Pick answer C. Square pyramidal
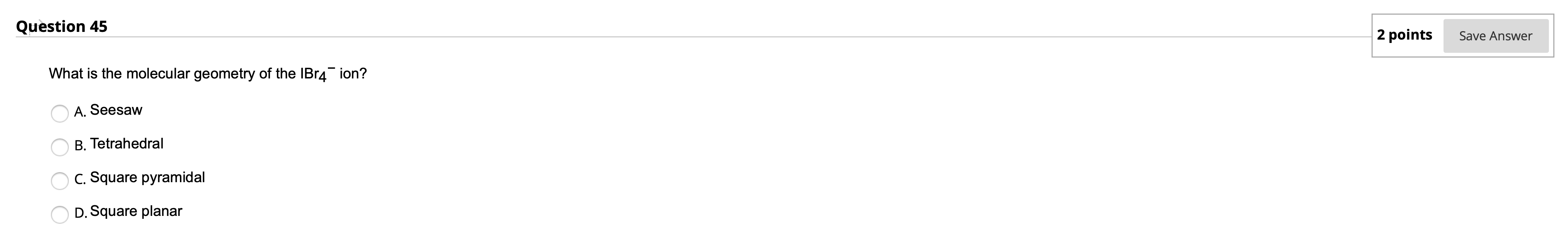This screenshot has height=239, width=1568. [59, 181]
